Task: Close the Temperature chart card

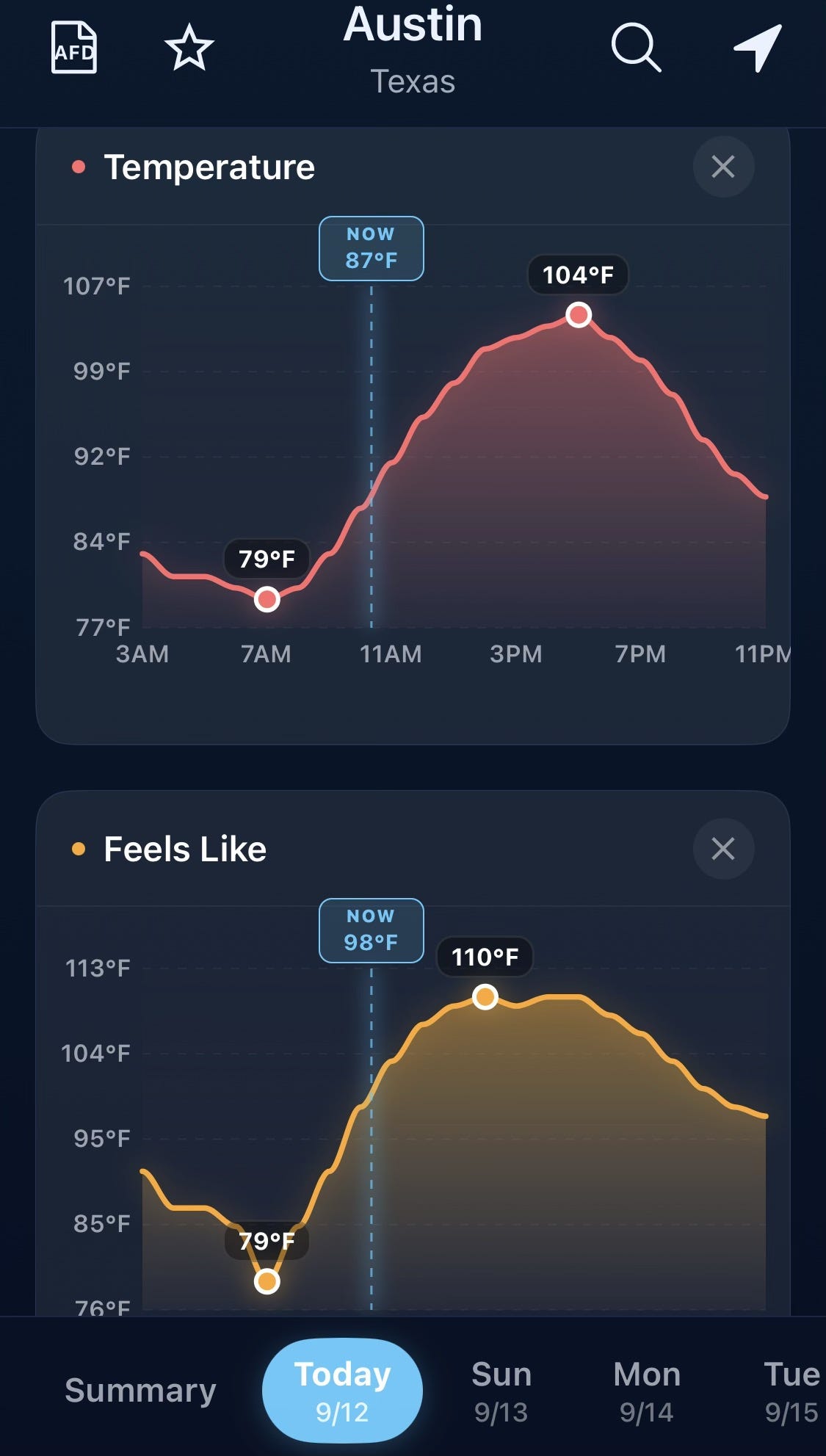Action: click(x=723, y=167)
